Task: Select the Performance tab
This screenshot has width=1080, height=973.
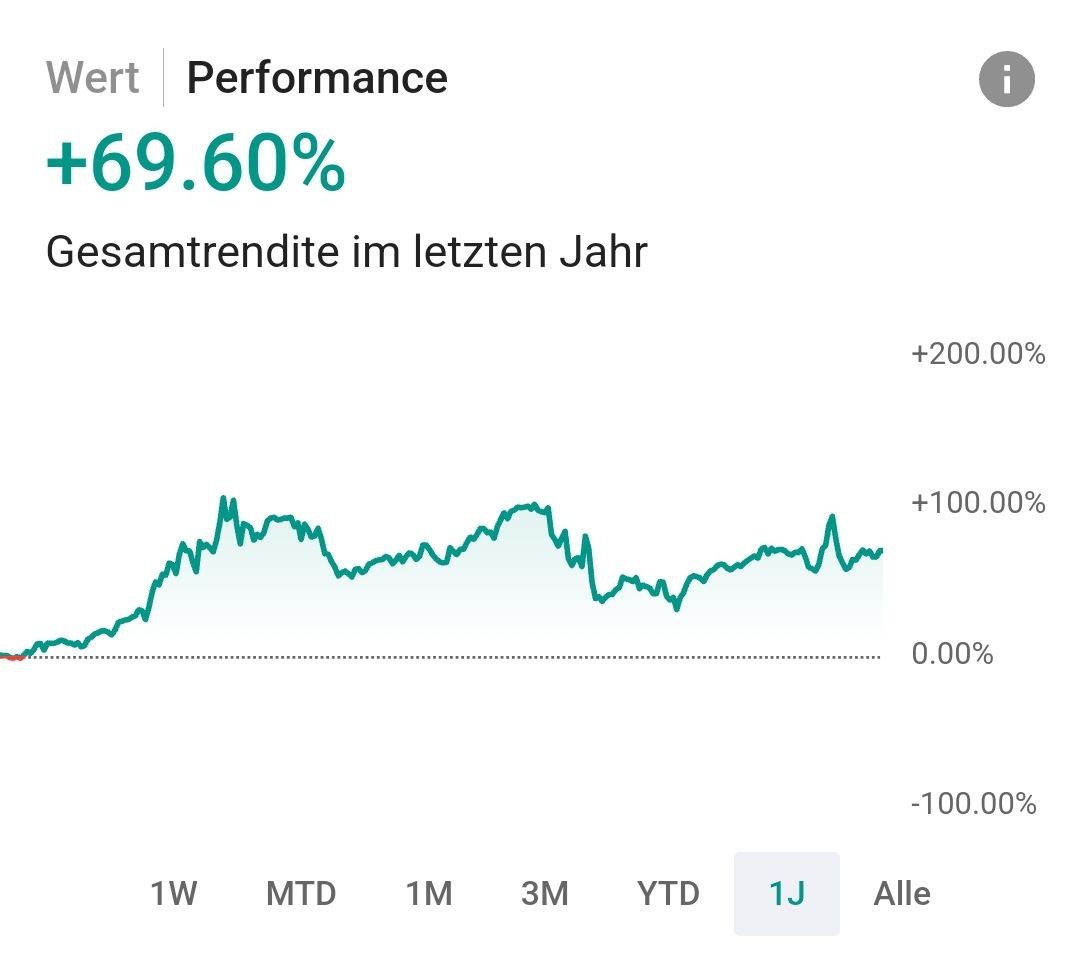Action: click(x=317, y=78)
